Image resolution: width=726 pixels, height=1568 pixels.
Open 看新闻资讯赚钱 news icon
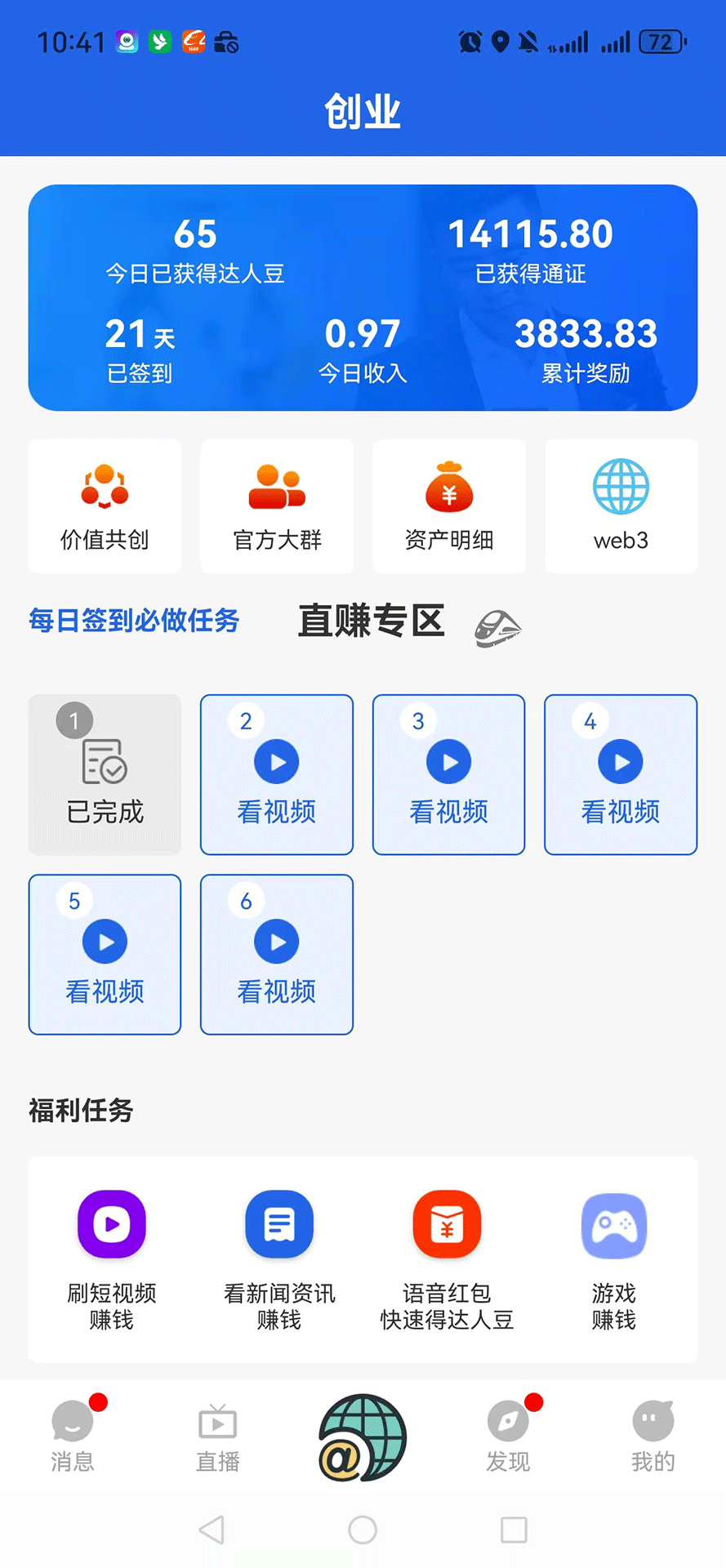coord(278,1224)
